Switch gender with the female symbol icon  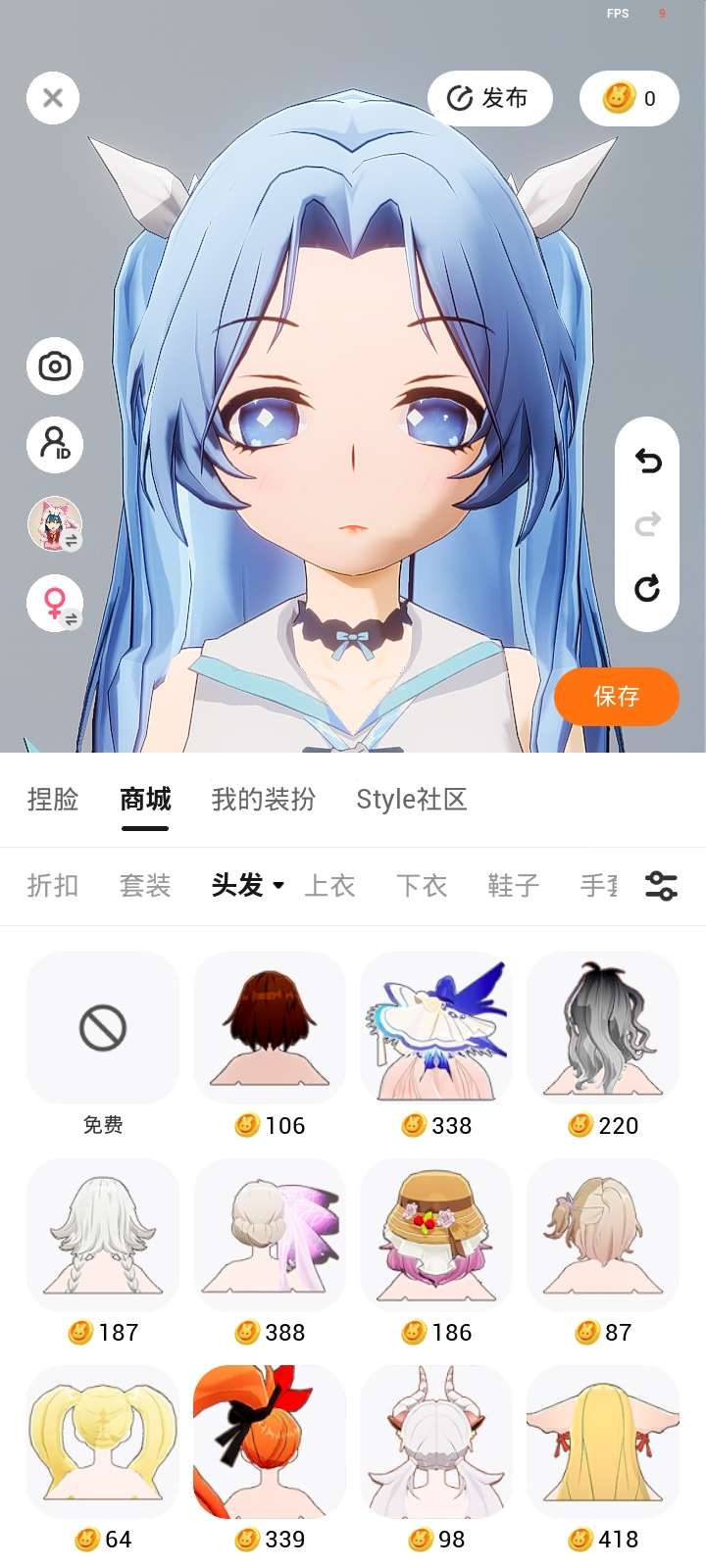pyautogui.click(x=55, y=602)
